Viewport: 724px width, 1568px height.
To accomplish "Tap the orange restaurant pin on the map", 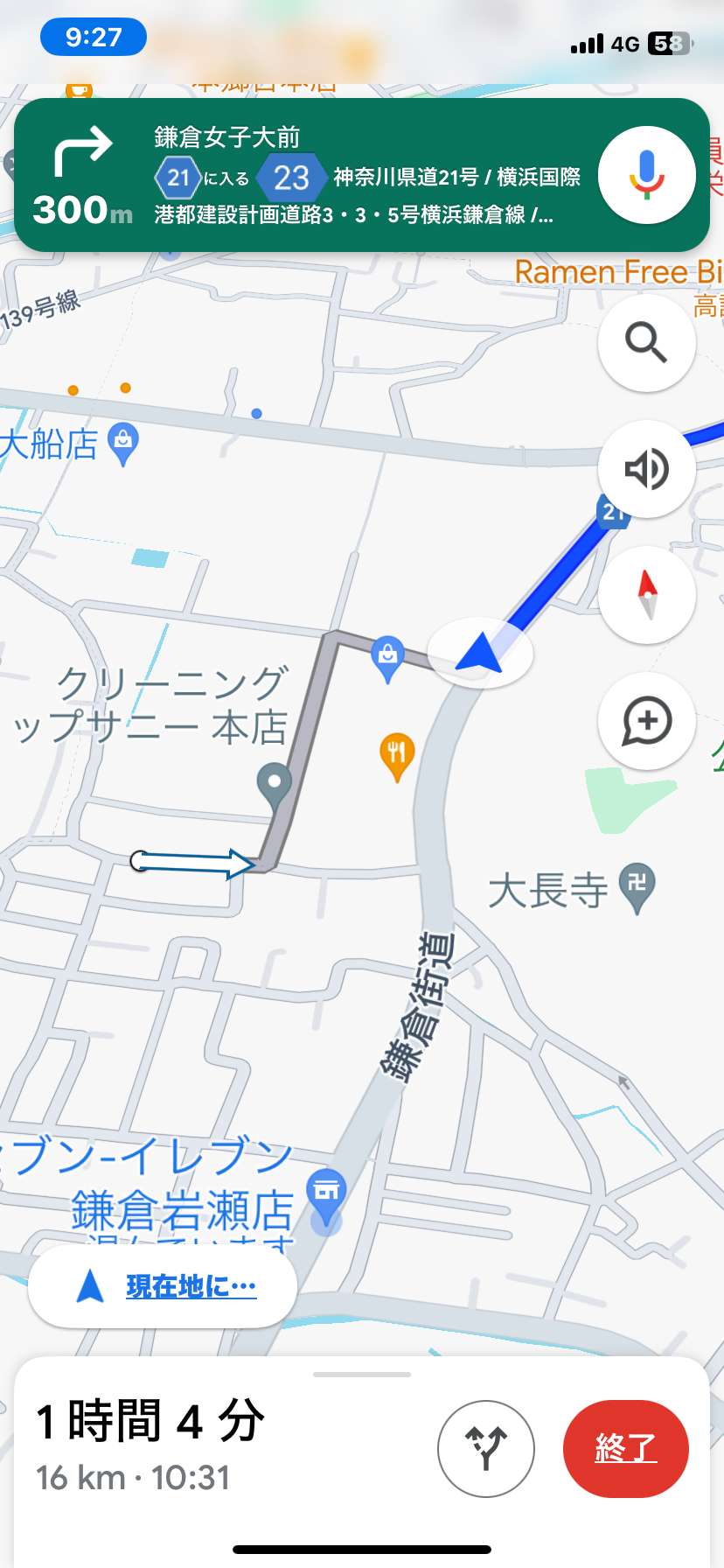I will tap(396, 756).
